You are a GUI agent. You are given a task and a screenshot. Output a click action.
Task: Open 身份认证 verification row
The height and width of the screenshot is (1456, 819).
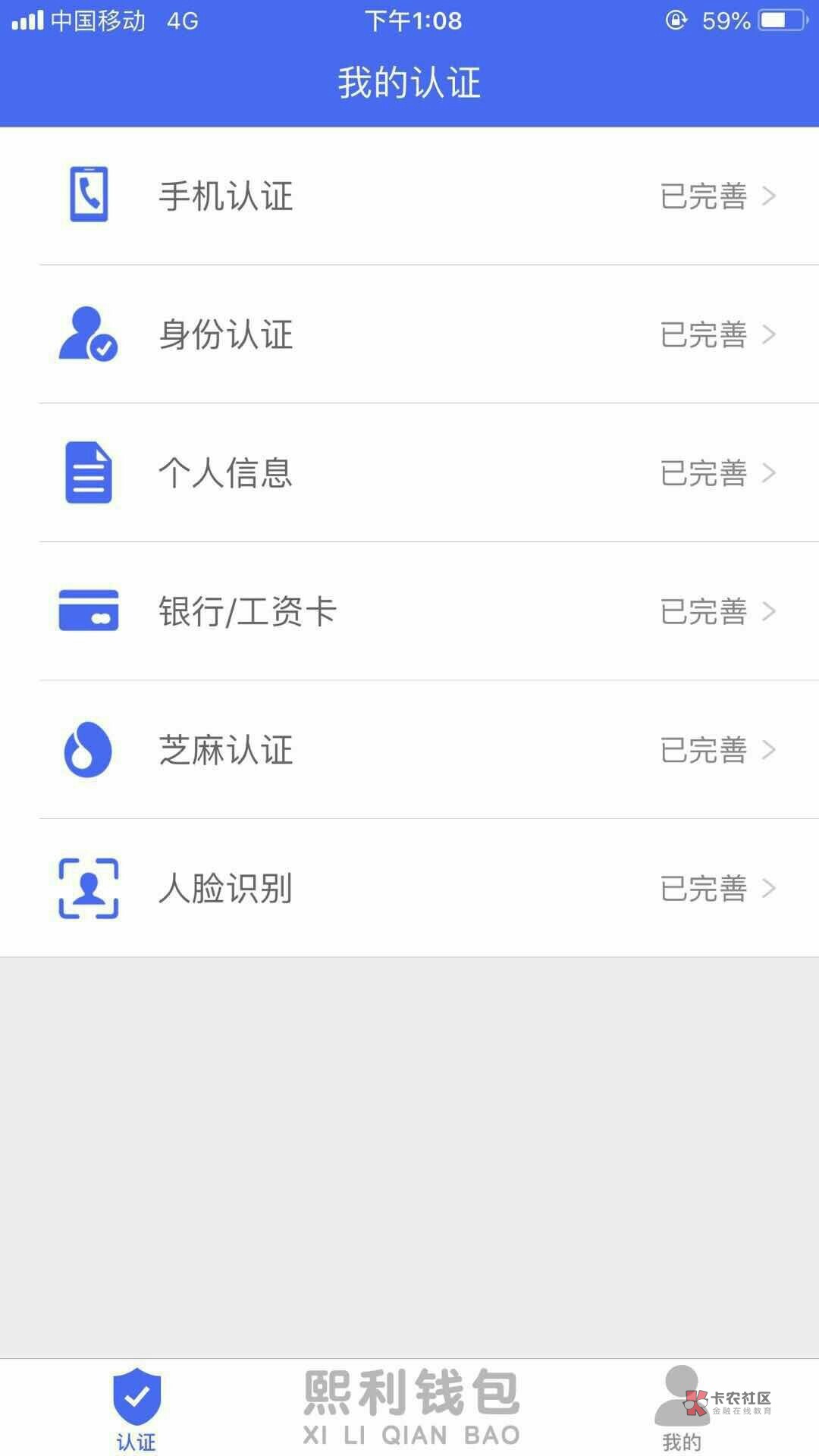click(409, 334)
